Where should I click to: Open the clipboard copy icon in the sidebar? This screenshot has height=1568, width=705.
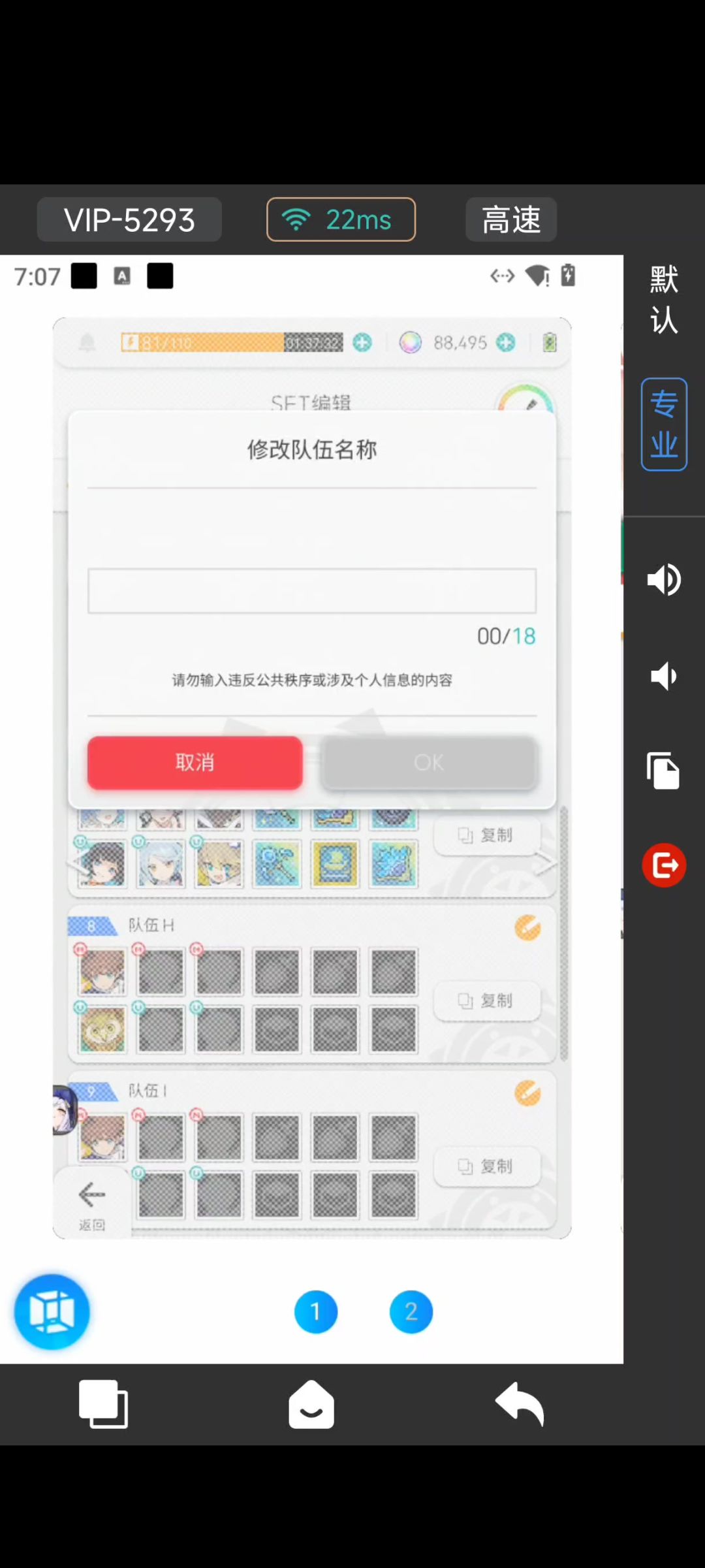click(664, 771)
